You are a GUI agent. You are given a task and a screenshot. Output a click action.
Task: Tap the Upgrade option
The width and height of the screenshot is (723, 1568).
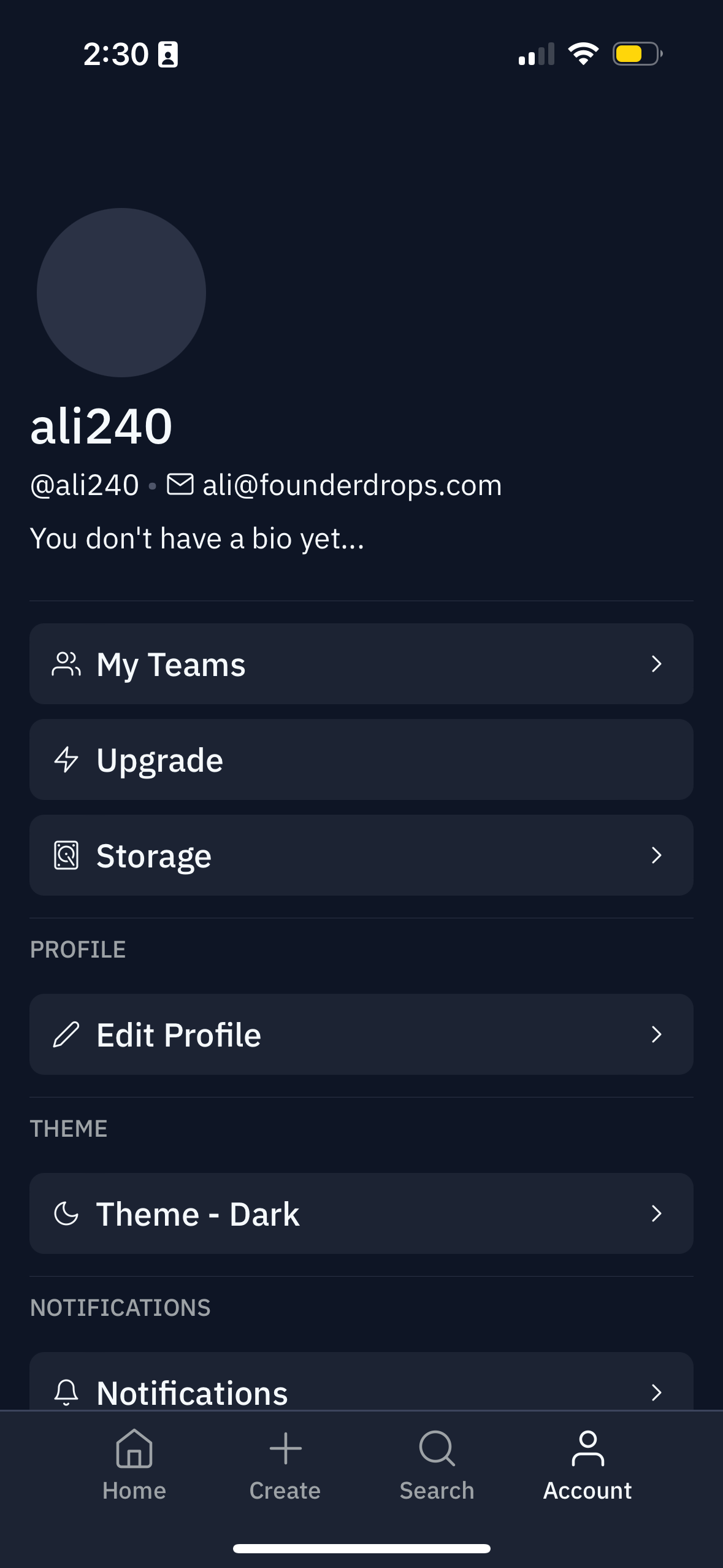coord(361,759)
